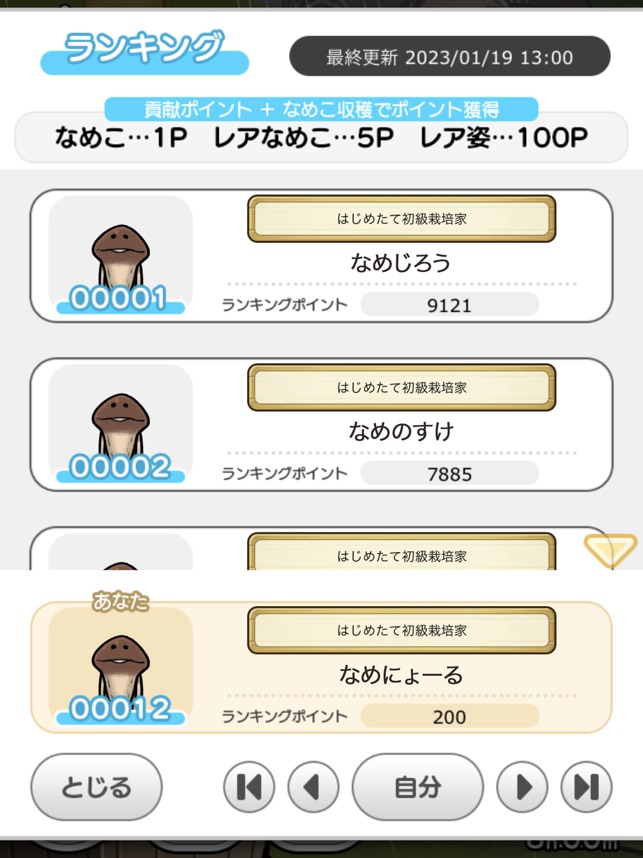Go to the next ranking page
Viewport: 643px width, 858px height.
pos(523,787)
